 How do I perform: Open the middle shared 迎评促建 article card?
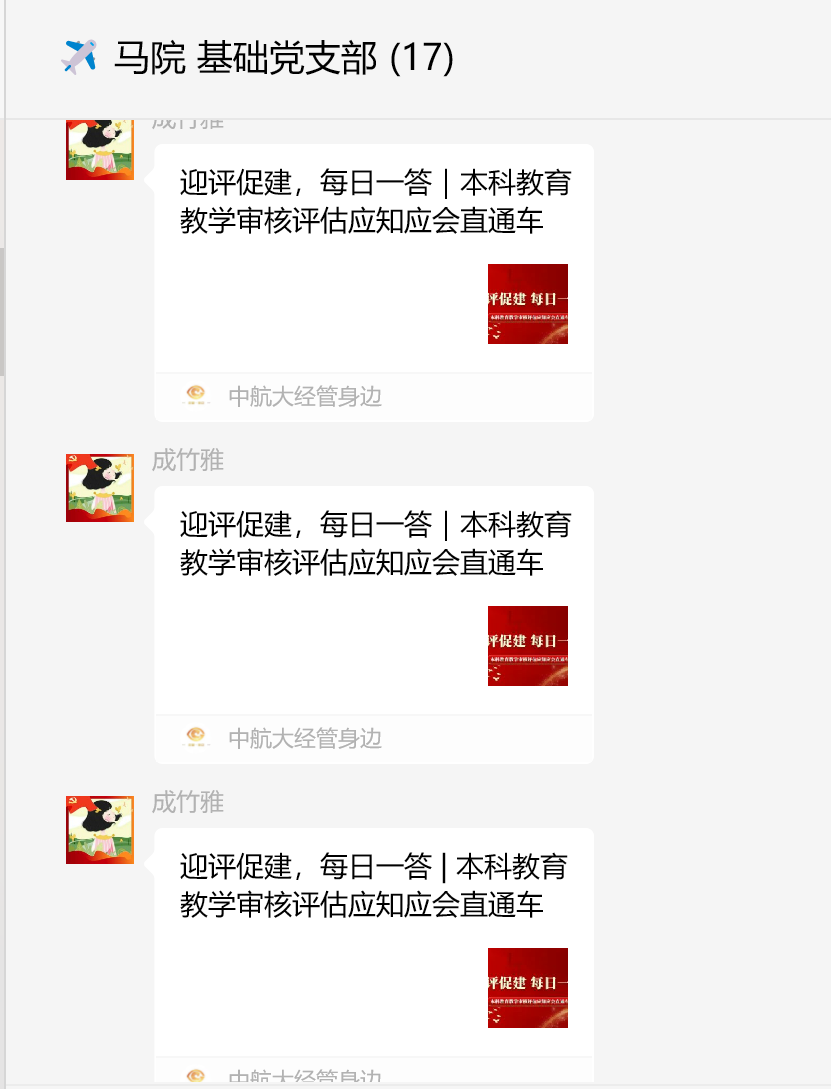(373, 600)
